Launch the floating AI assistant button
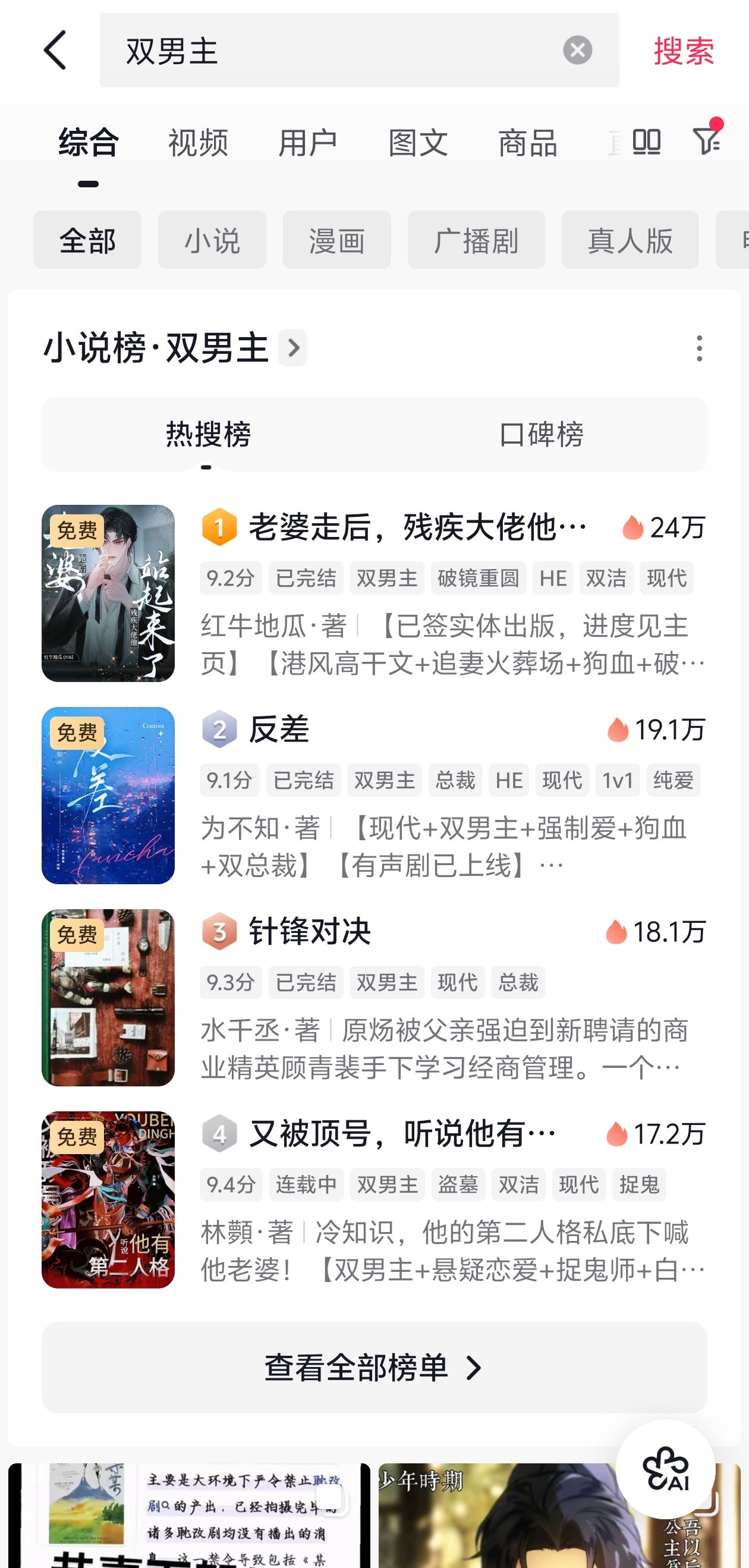The image size is (749, 1568). [665, 1469]
